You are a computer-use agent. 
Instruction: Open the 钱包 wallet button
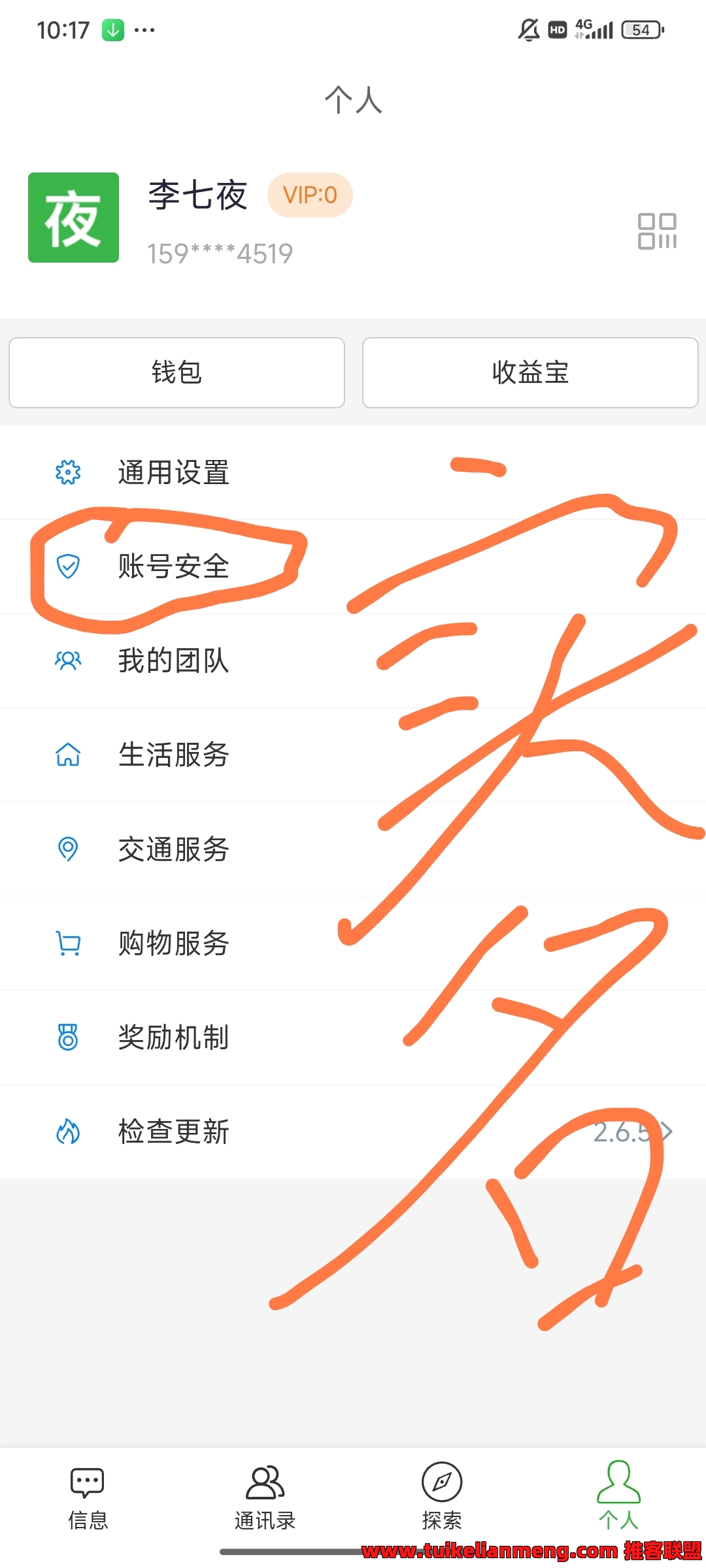click(176, 372)
